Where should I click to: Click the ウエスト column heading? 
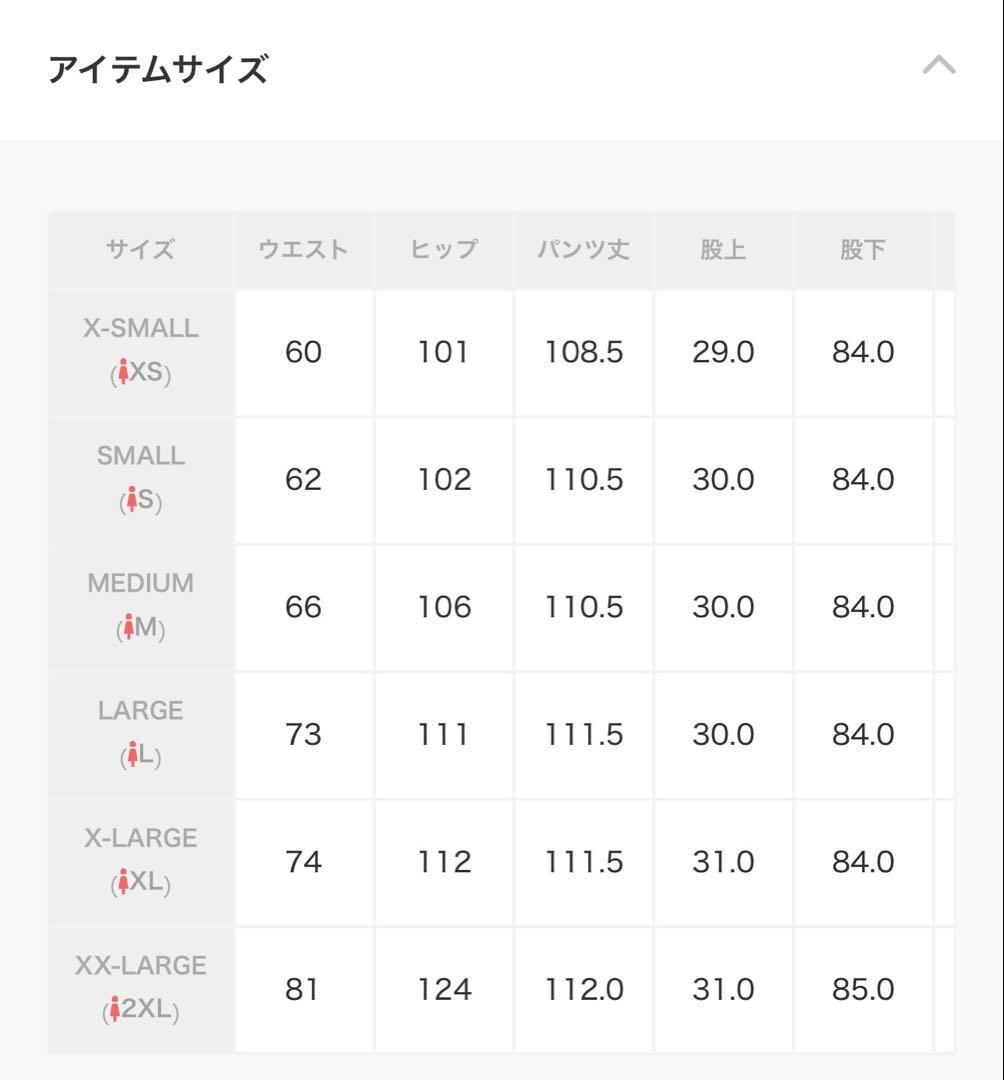coord(304,249)
